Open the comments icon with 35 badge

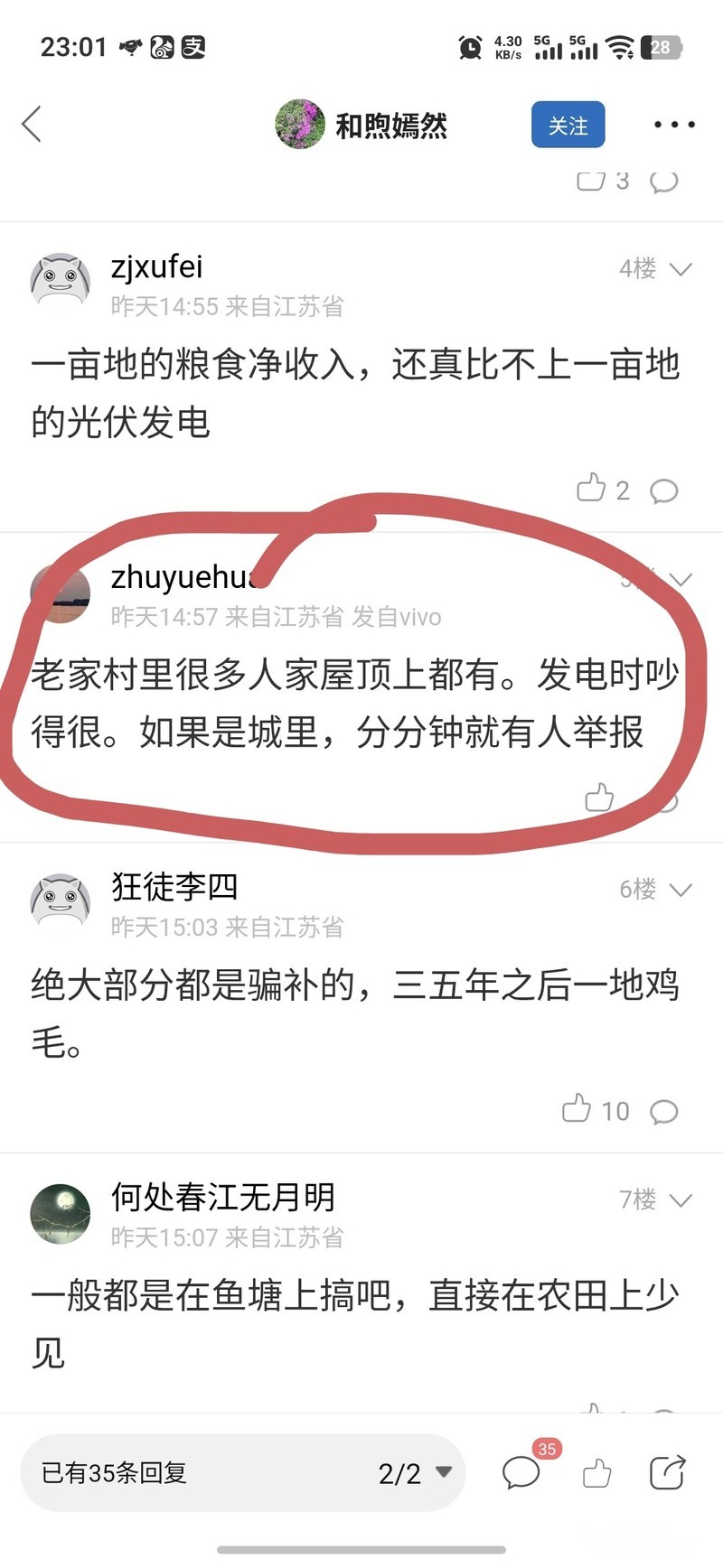pos(522,1473)
